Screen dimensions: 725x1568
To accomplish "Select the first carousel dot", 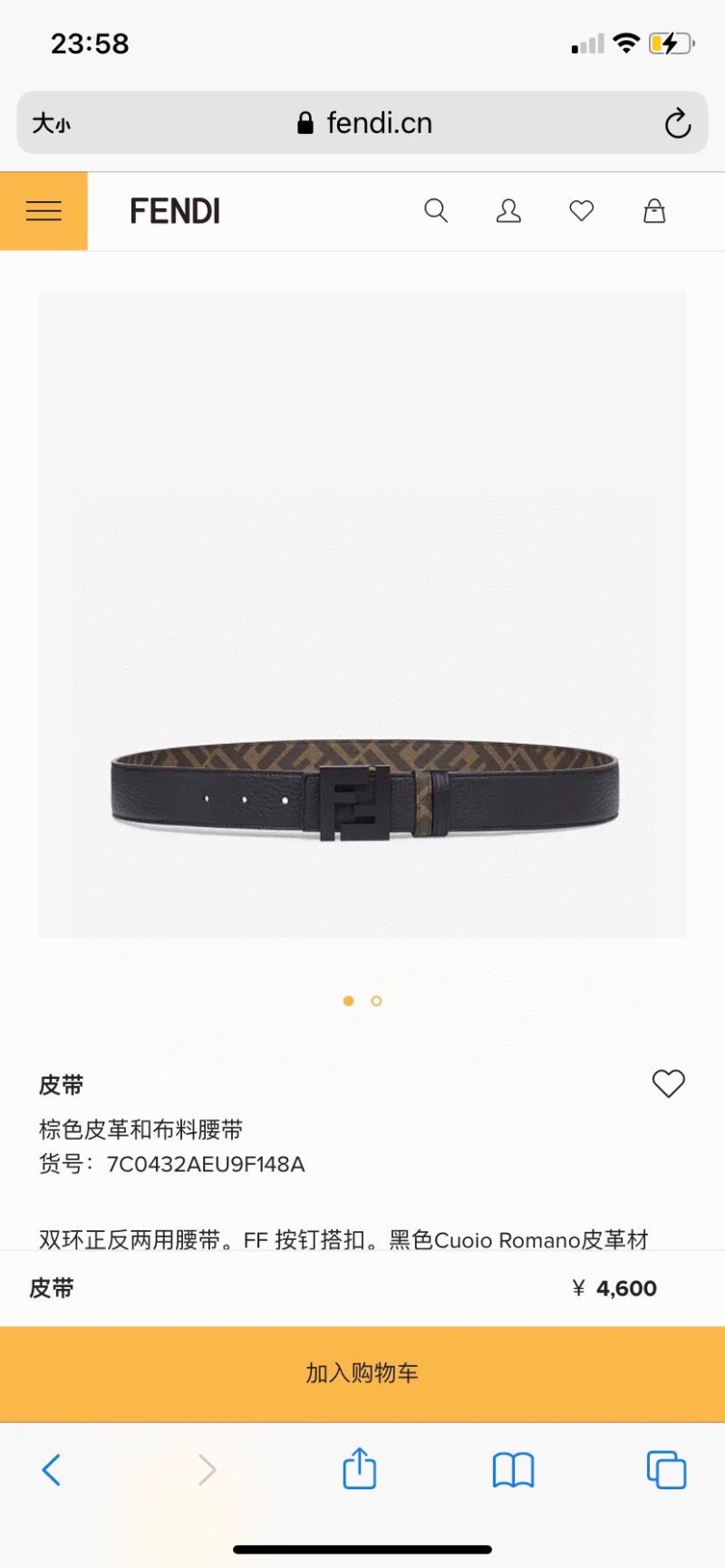I will click(348, 1000).
